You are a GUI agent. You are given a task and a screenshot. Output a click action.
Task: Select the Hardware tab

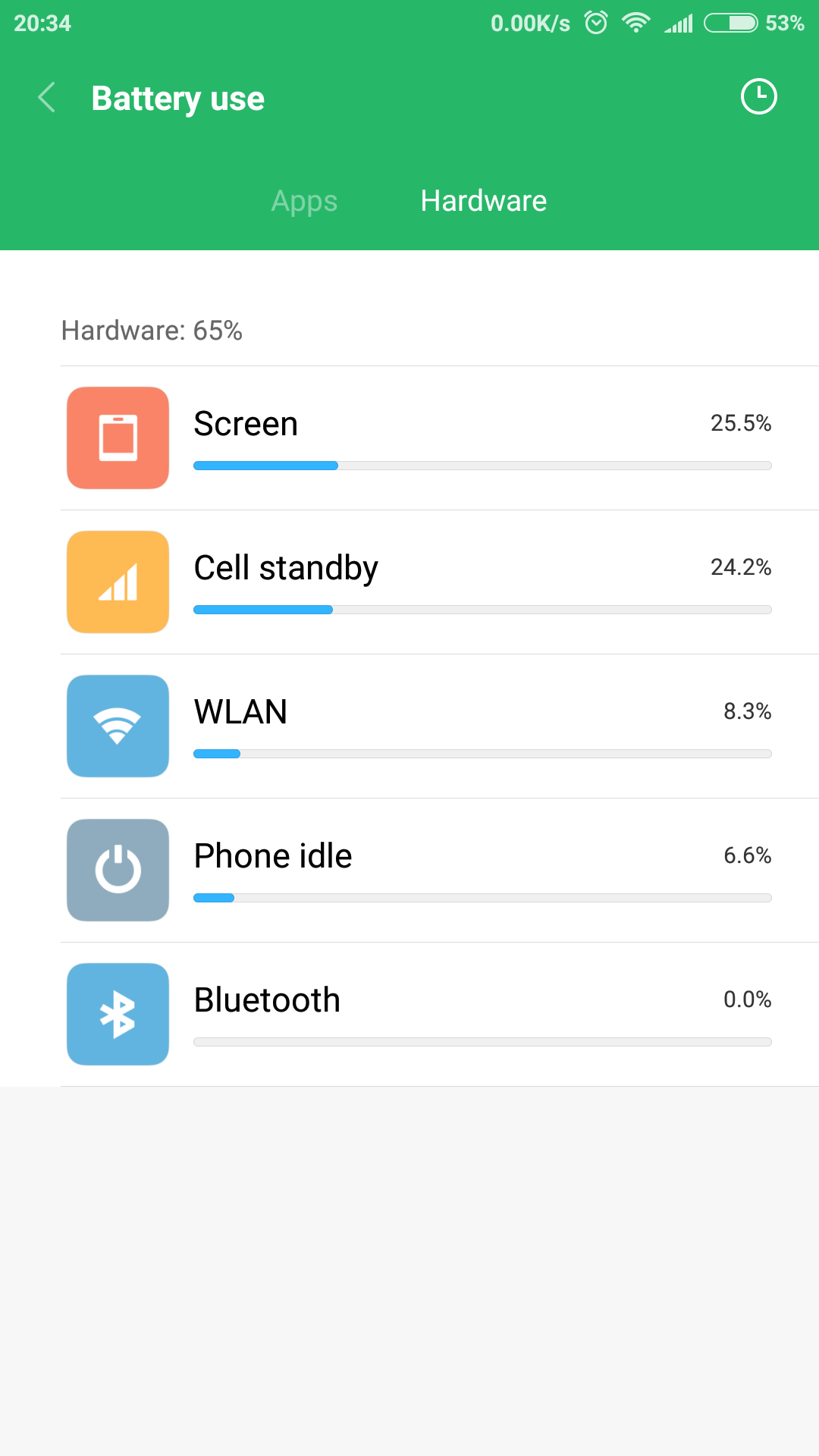pos(484,201)
